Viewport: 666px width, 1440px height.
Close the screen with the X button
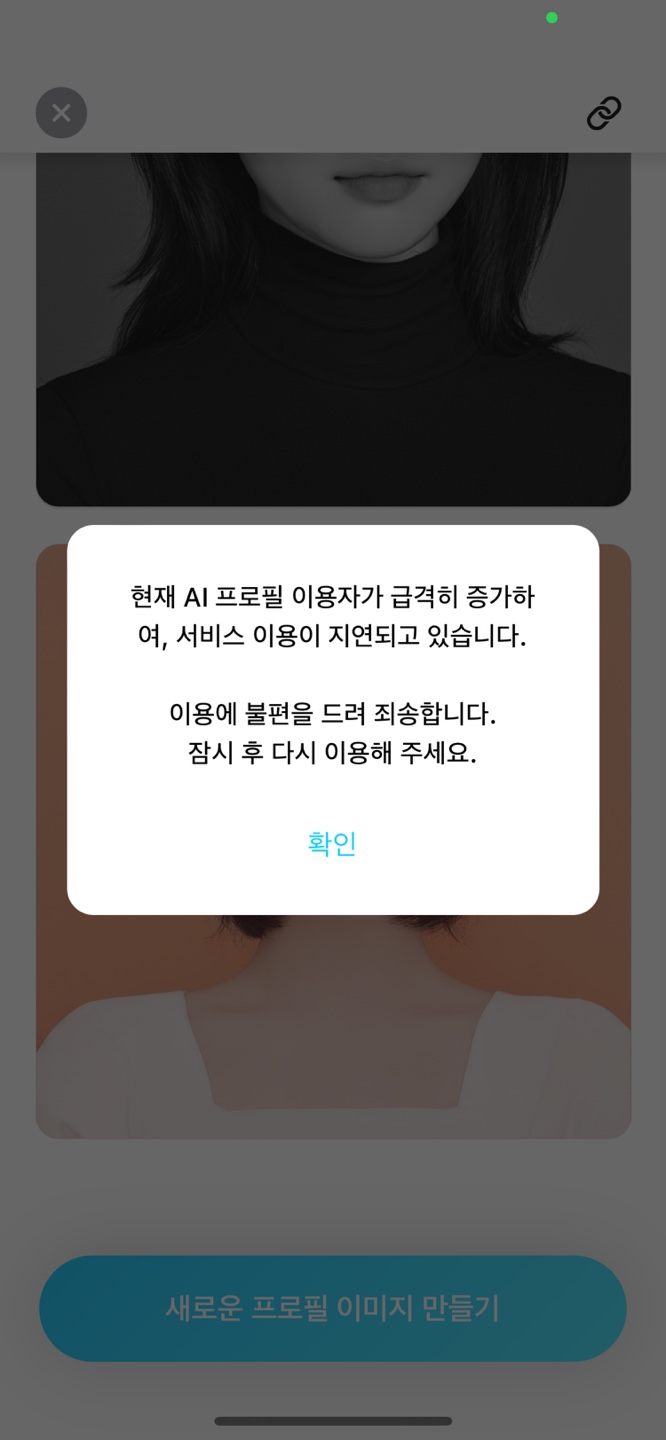tap(61, 113)
